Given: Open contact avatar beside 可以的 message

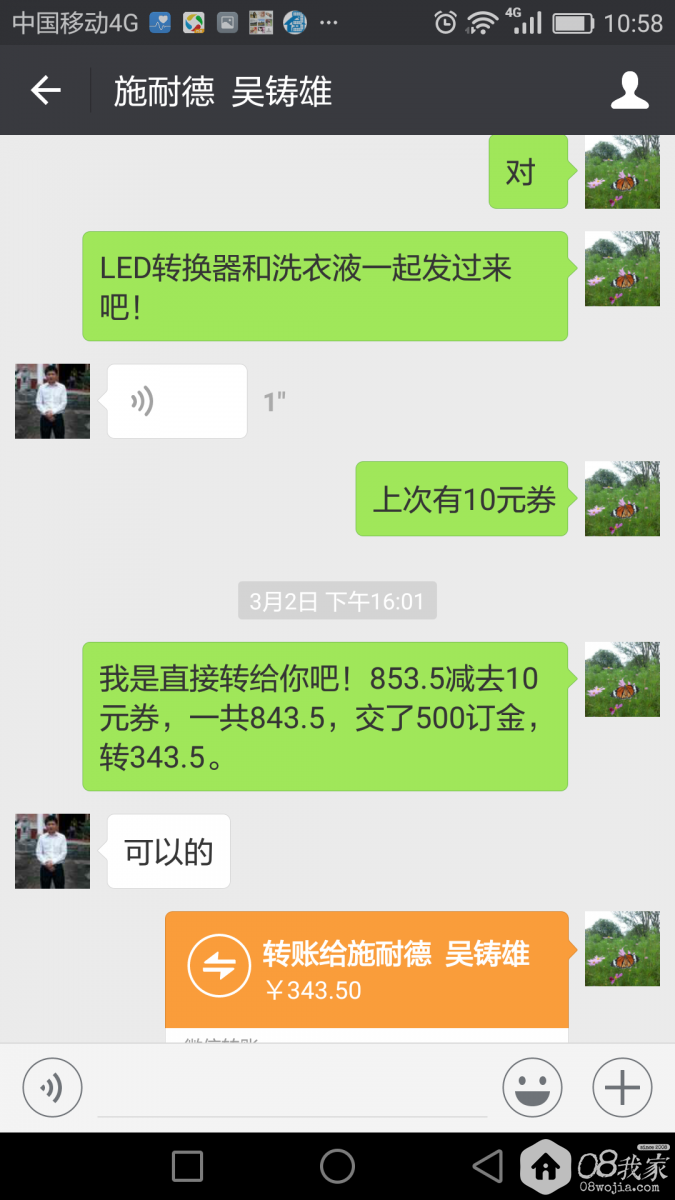Looking at the screenshot, I should coord(52,851).
